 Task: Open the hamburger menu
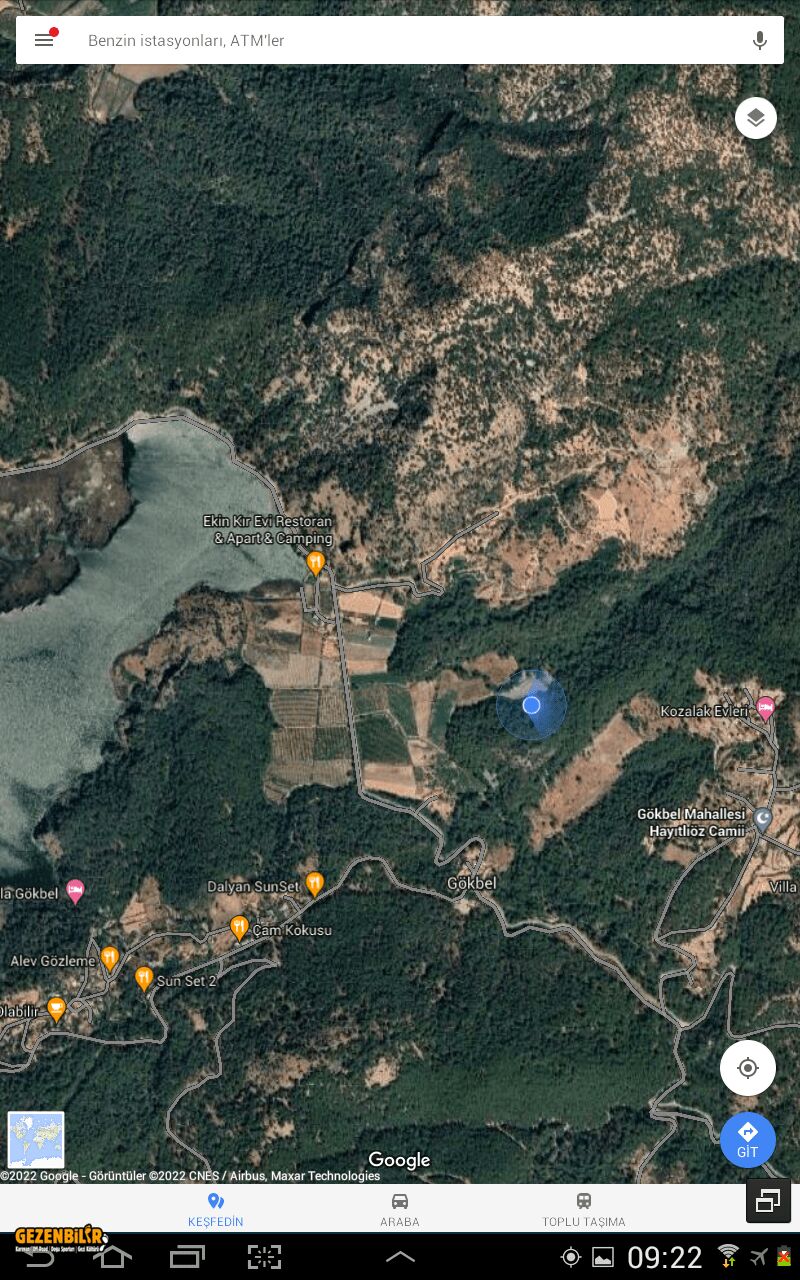[44, 40]
